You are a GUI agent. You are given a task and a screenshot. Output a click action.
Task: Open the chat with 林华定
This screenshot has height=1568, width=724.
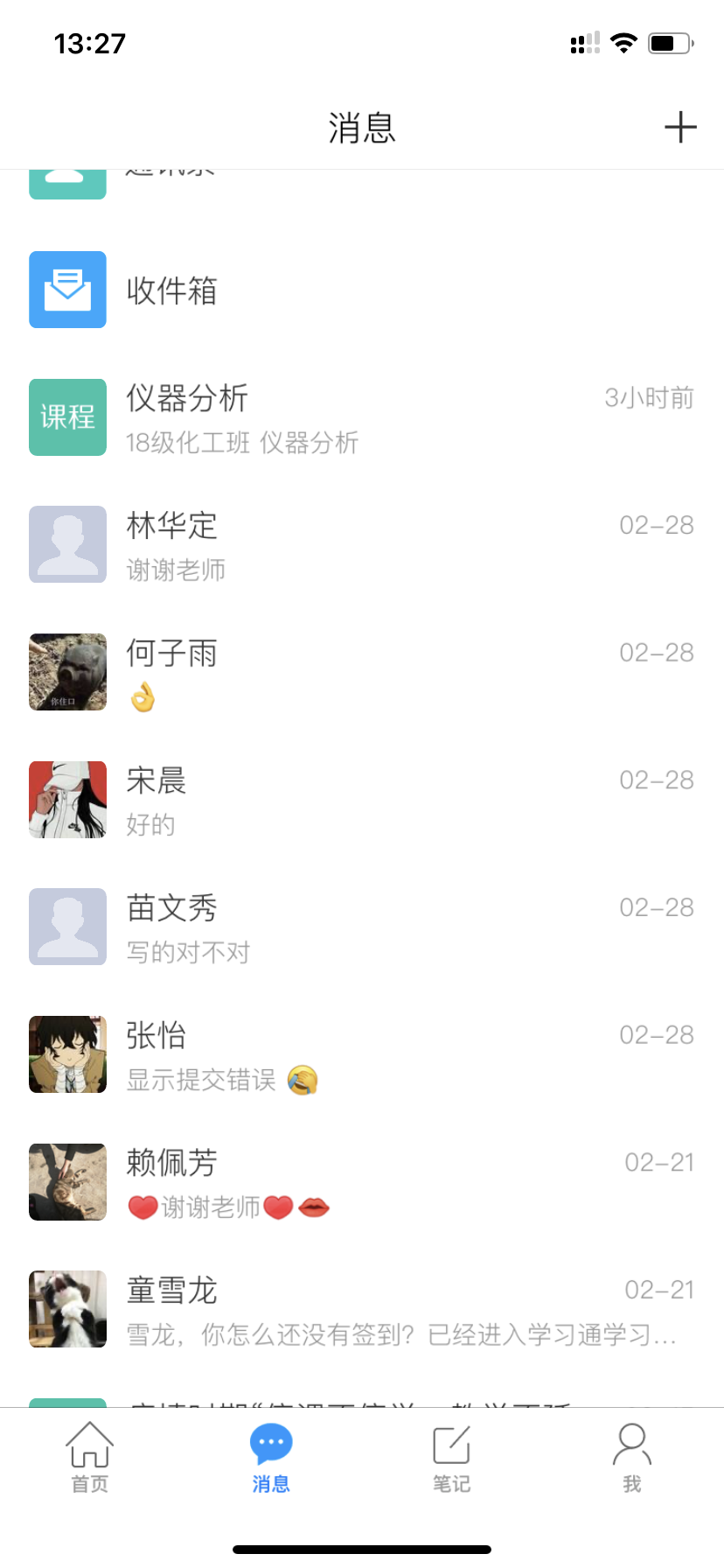362,545
